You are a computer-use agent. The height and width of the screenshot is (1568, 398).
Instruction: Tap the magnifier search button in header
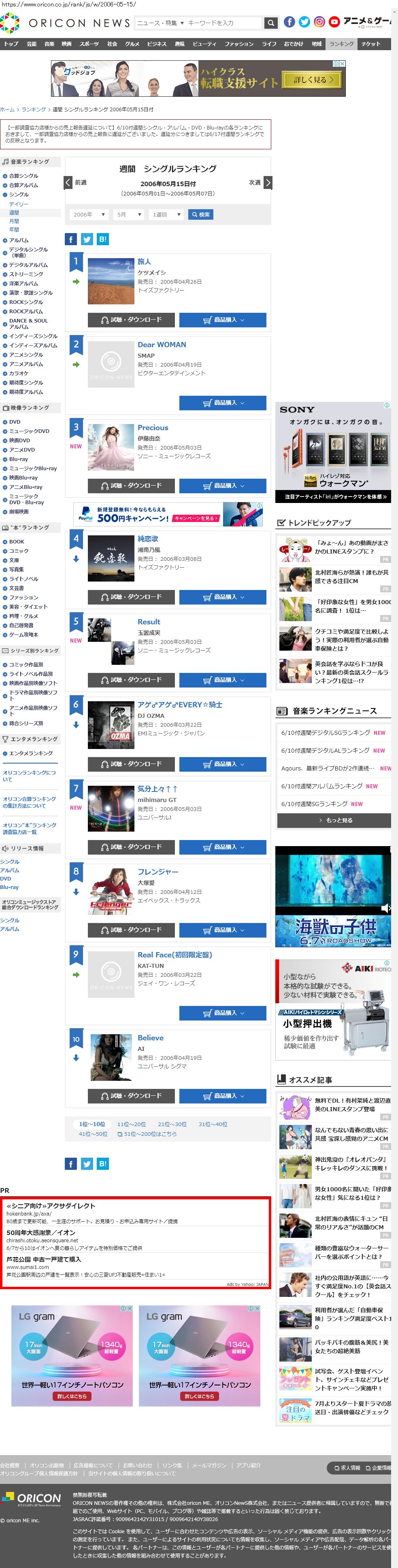[270, 23]
